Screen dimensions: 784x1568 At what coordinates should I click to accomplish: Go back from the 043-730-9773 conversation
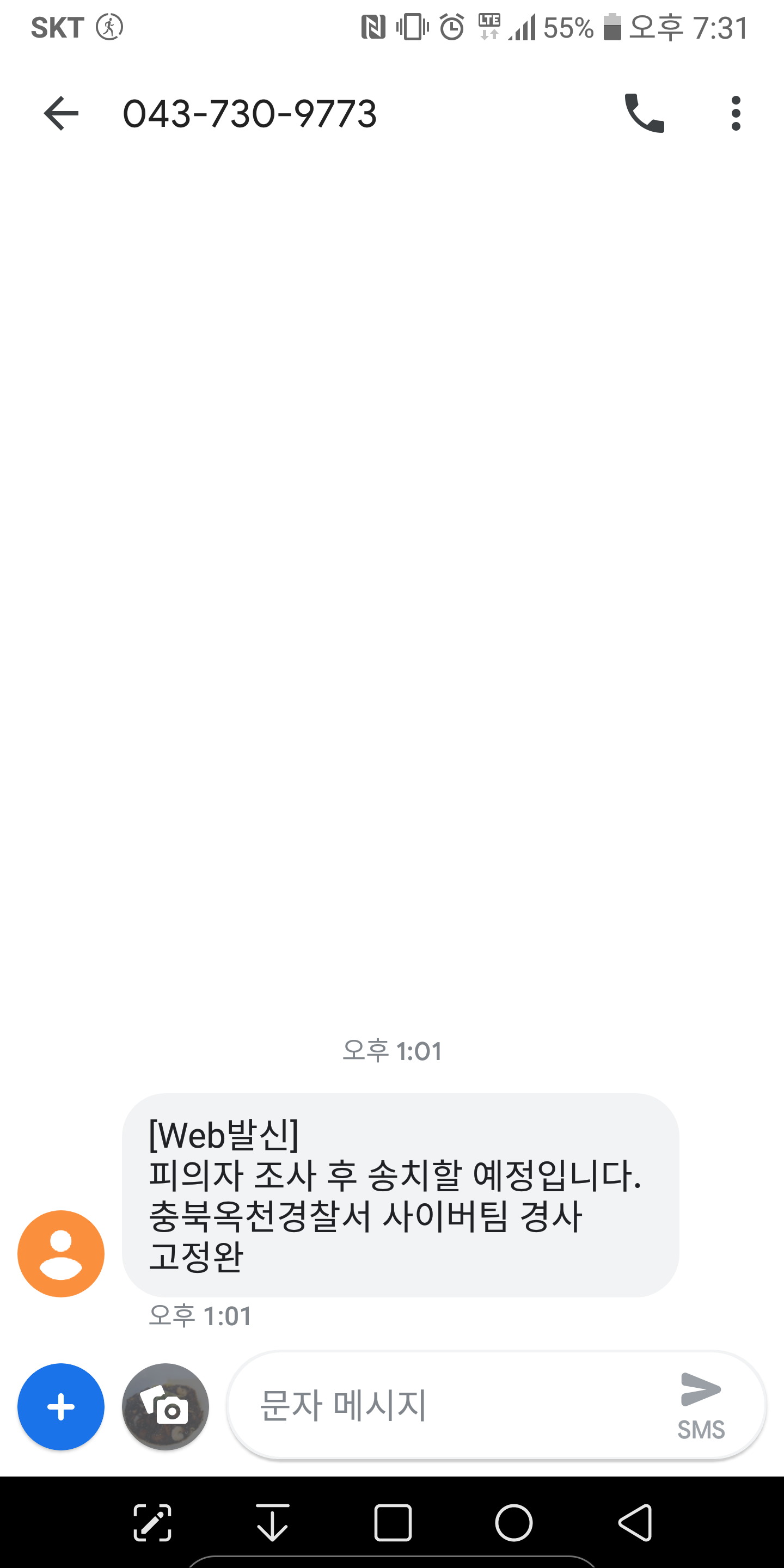point(61,113)
